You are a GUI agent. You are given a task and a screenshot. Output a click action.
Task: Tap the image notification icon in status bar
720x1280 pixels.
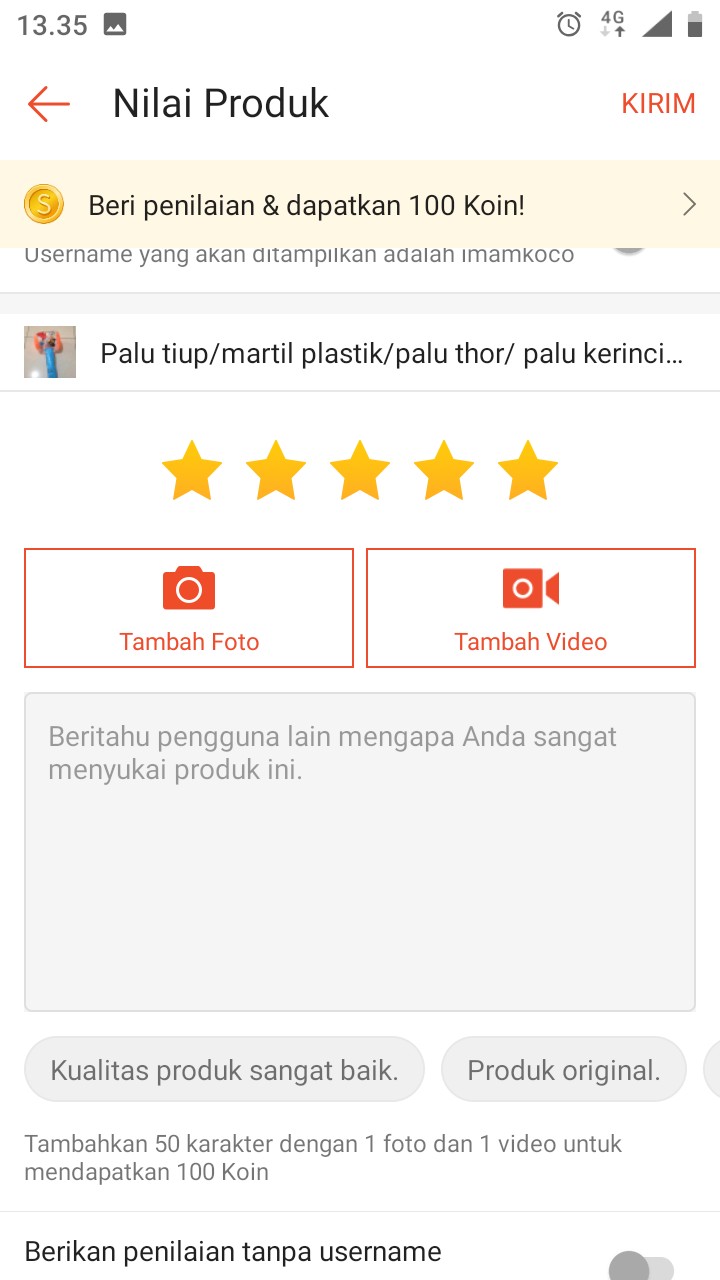pos(113,24)
